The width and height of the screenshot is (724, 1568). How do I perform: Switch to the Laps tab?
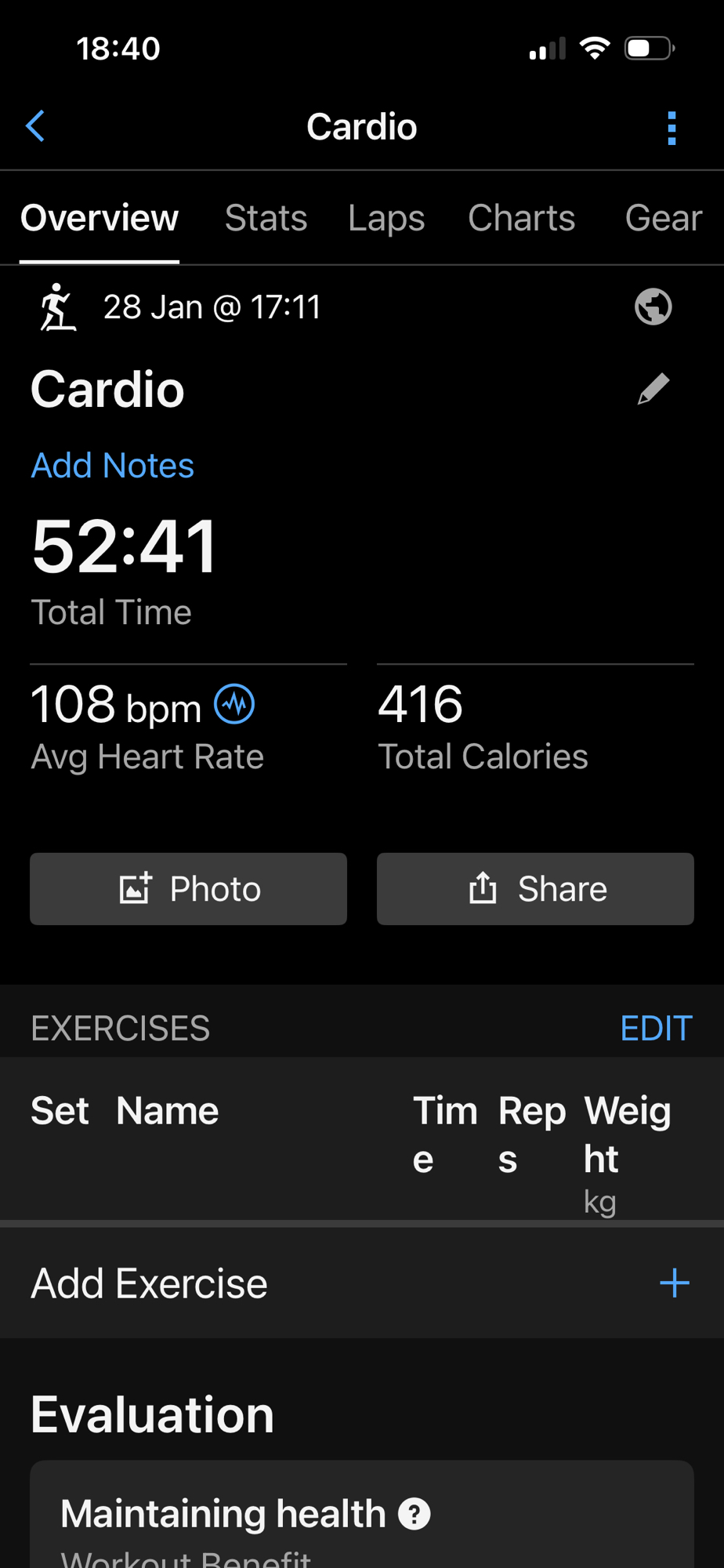386,218
